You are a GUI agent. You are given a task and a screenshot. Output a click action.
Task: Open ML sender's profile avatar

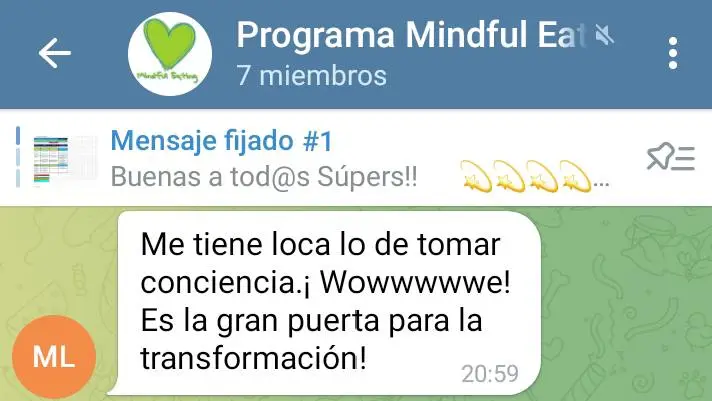(54, 357)
